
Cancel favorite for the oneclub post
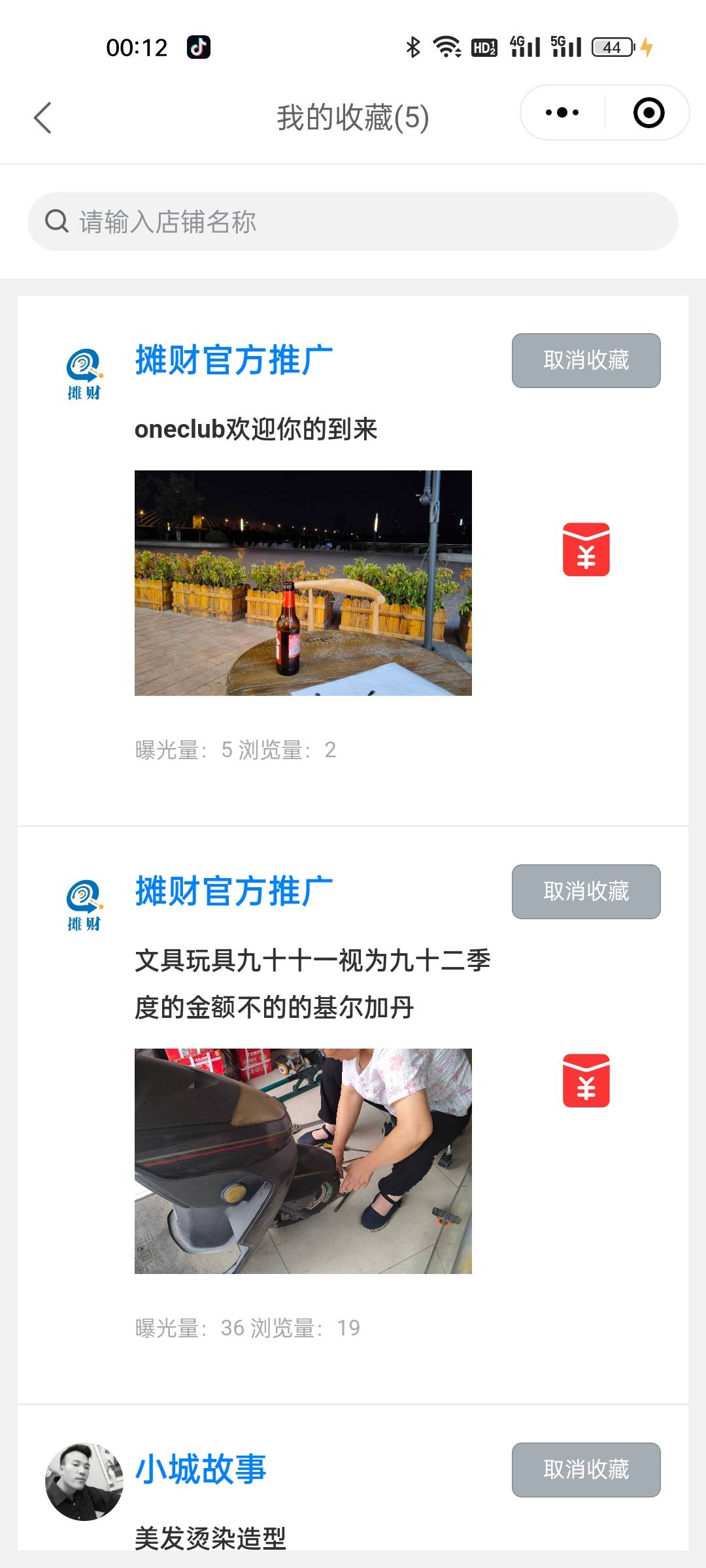coord(586,361)
